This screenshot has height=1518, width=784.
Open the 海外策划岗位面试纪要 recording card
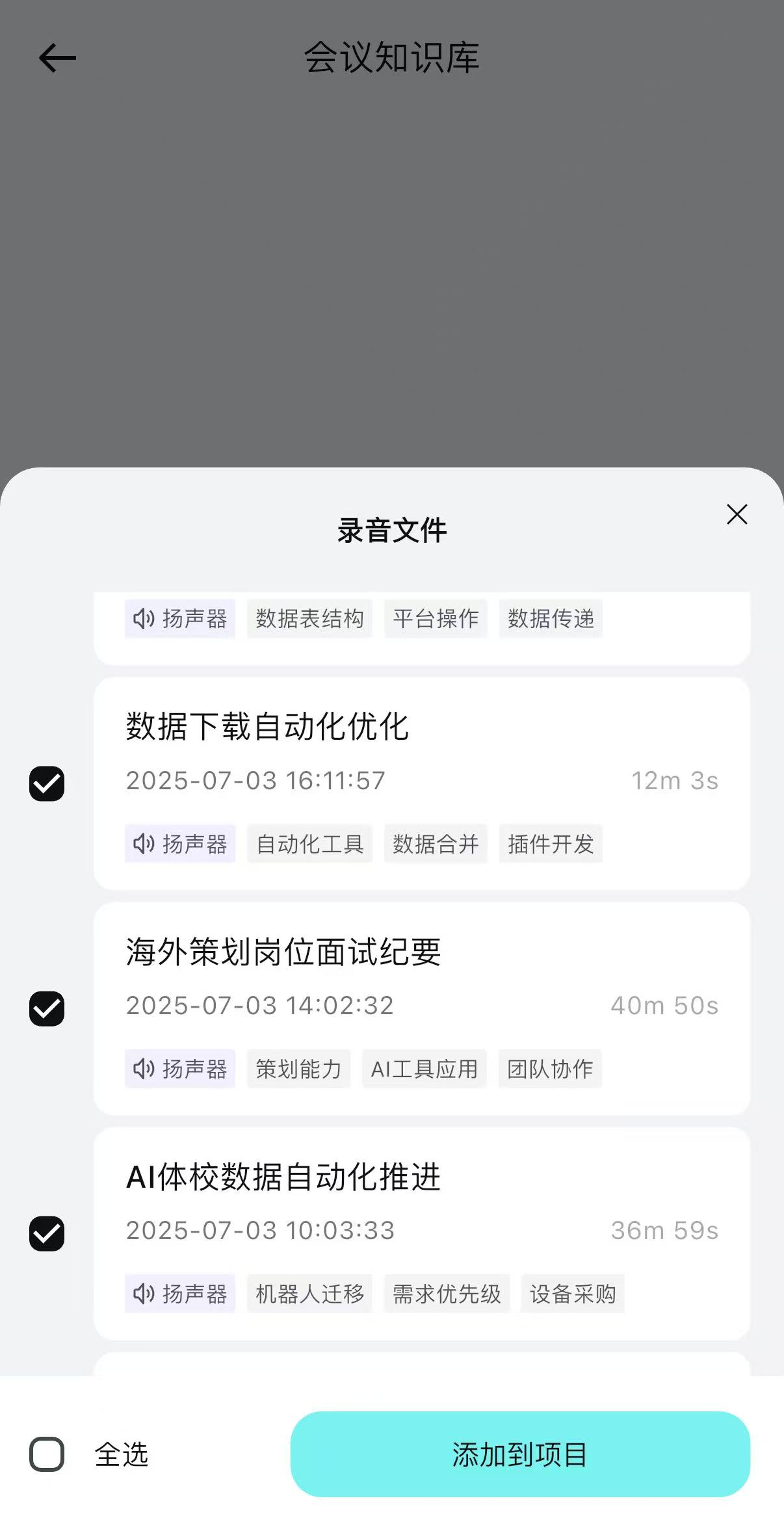pos(421,978)
